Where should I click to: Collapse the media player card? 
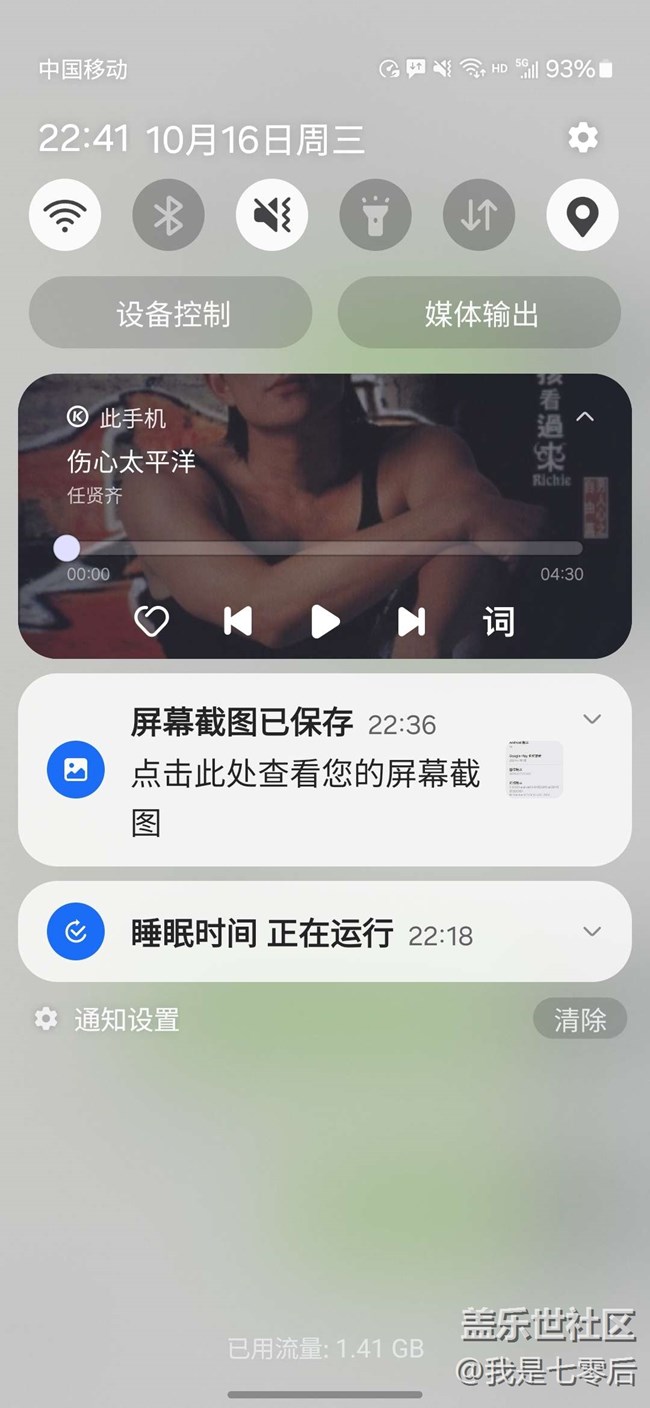tap(585, 417)
